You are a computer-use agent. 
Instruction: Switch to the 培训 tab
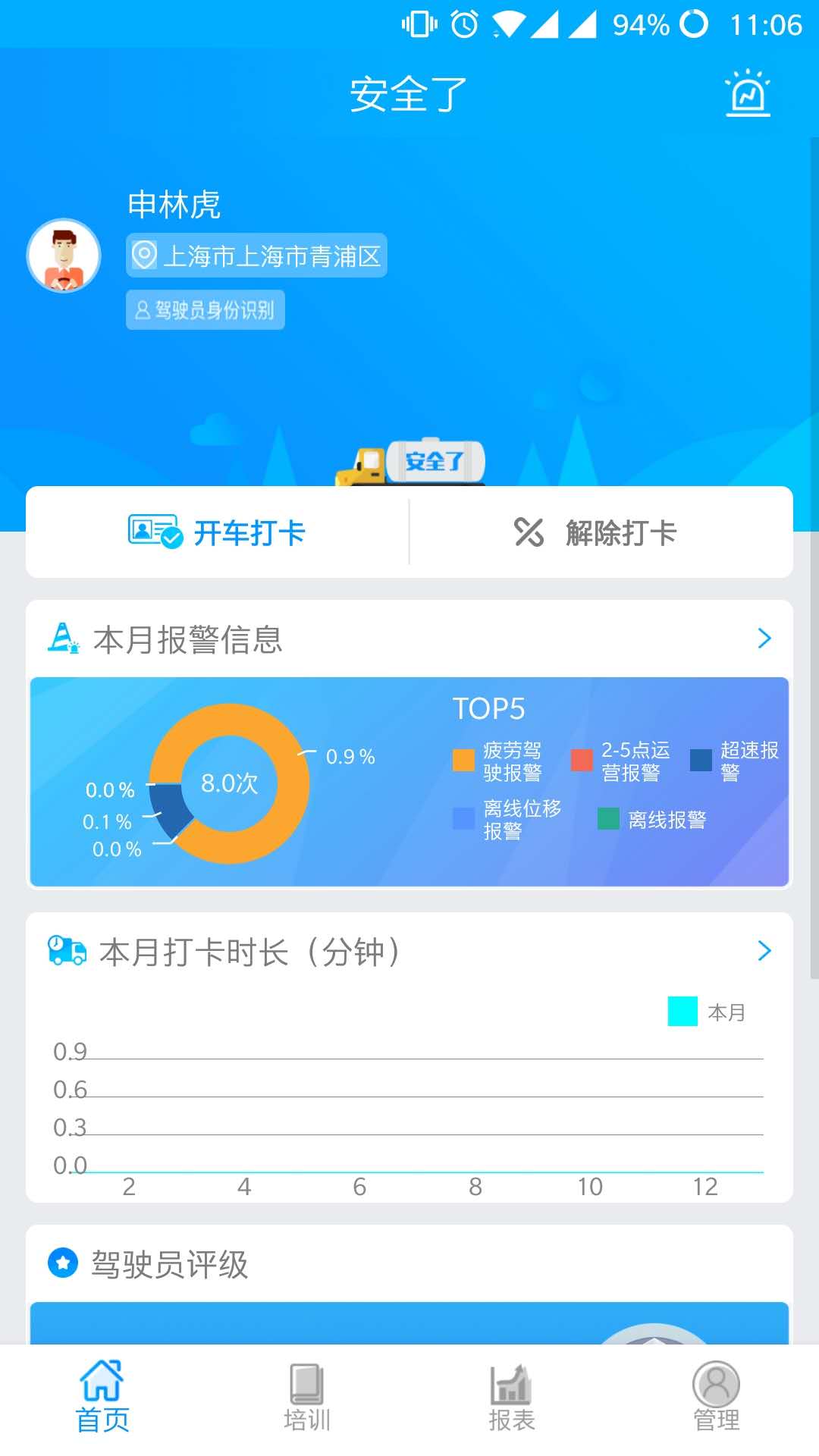tap(307, 1397)
